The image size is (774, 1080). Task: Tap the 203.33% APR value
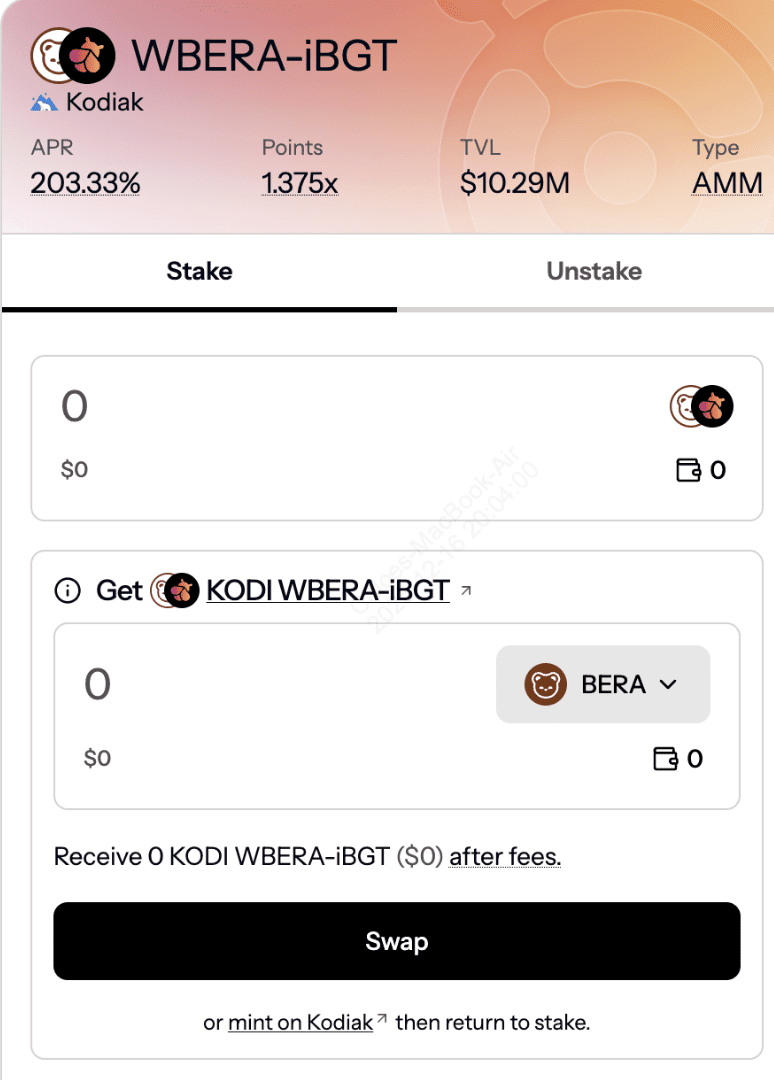(x=85, y=183)
